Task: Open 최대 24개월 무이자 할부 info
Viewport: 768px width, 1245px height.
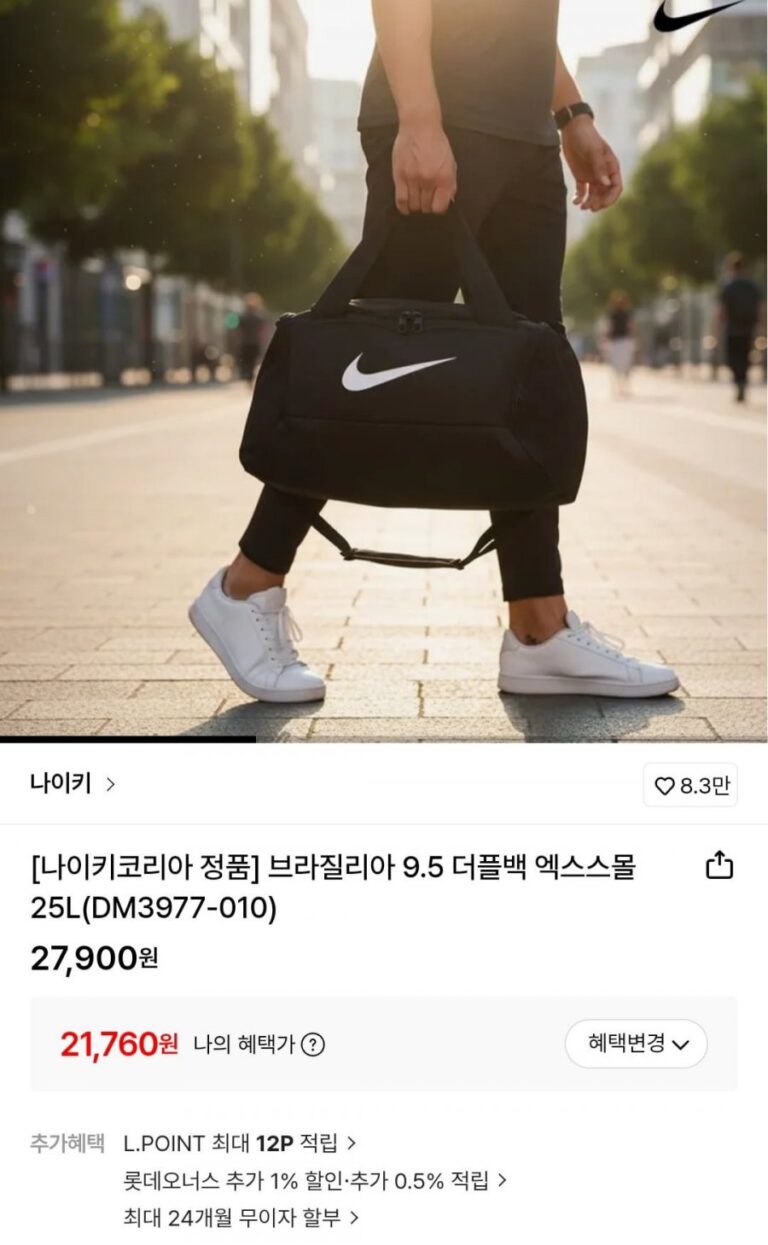Action: pyautogui.click(x=240, y=1217)
